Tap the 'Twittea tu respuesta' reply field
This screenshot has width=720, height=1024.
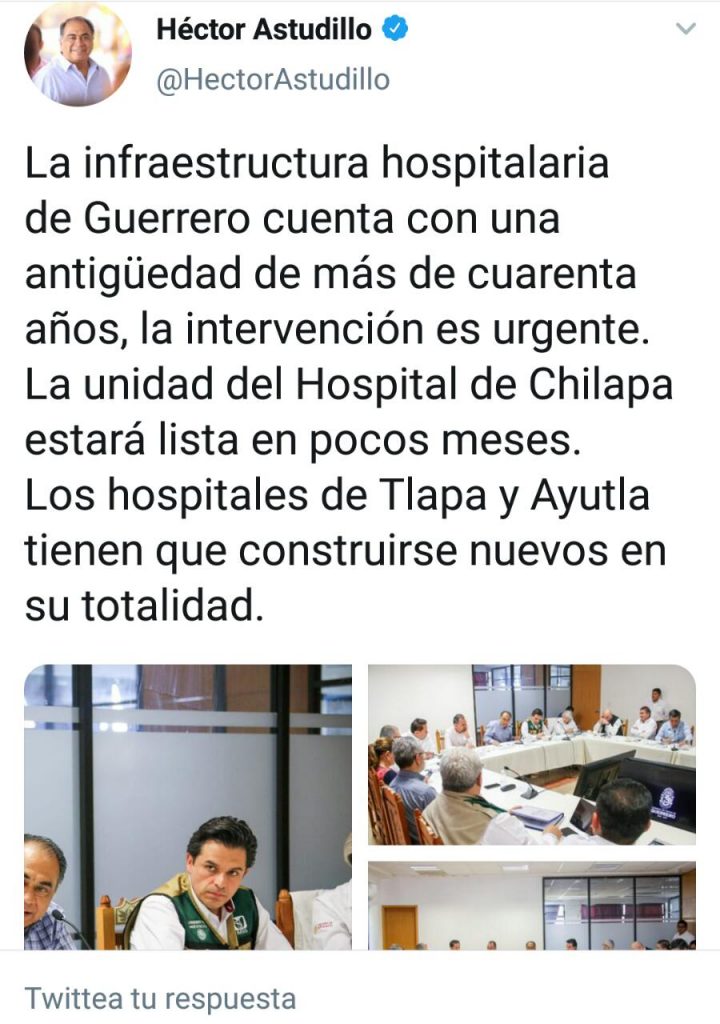160,998
